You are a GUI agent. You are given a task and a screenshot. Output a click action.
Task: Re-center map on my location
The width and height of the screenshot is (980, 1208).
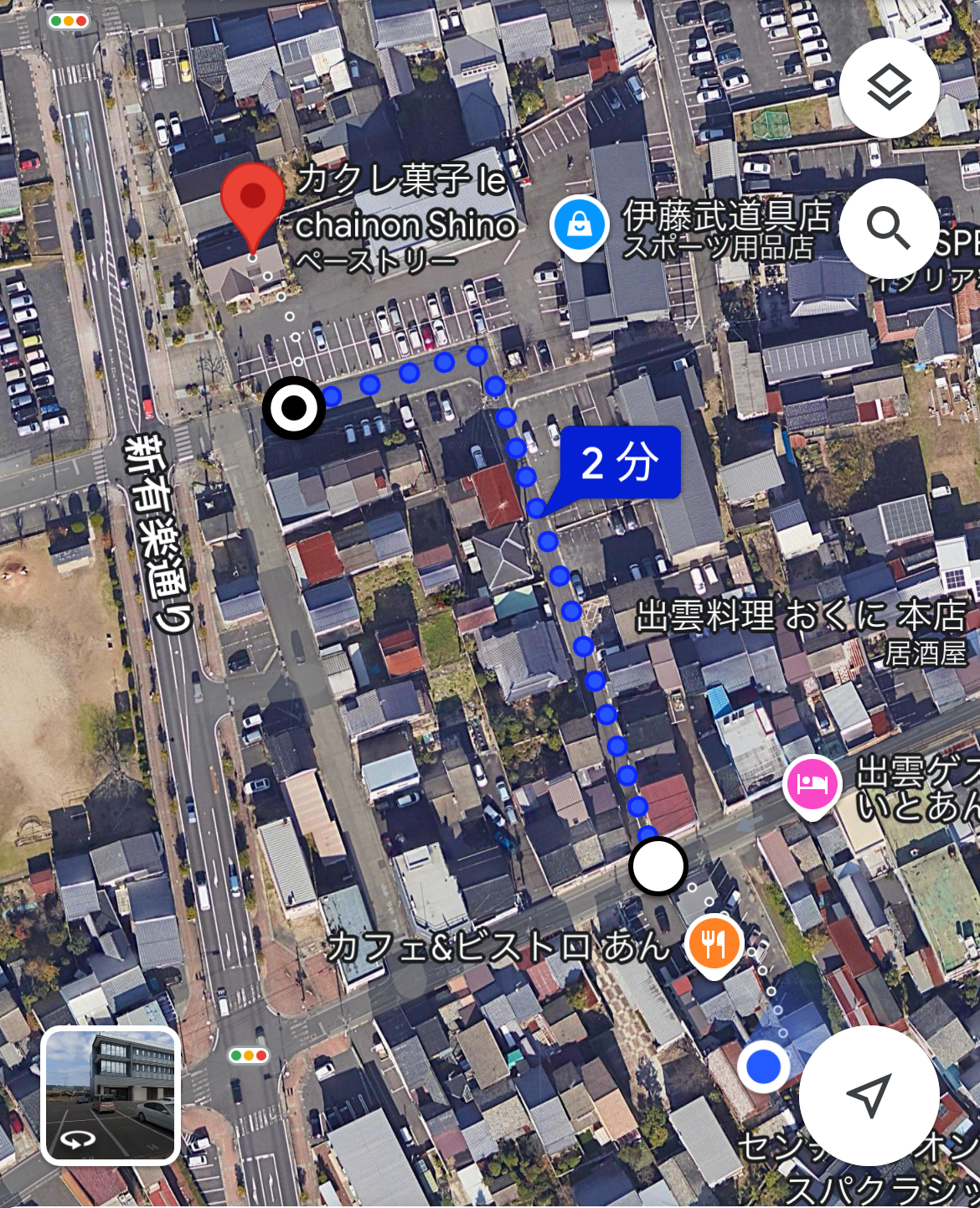click(869, 1095)
